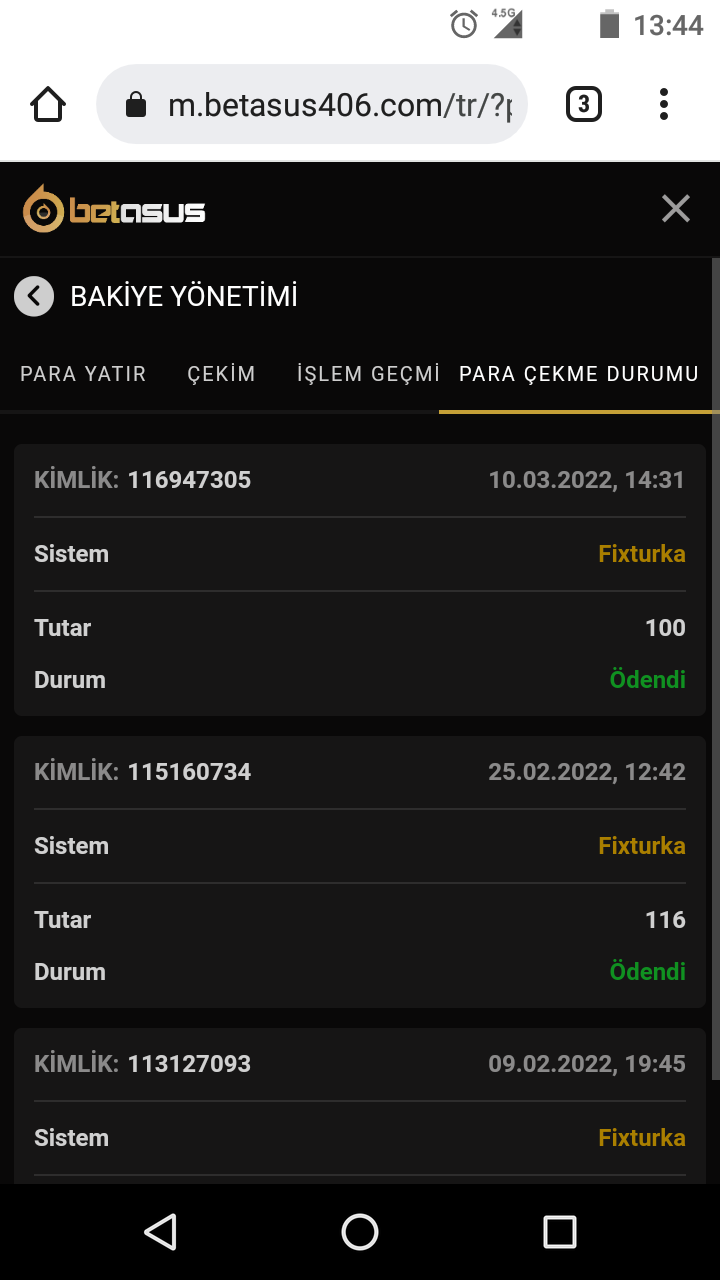This screenshot has height=1280, width=720.
Task: Open the recent apps view
Action: coord(560,1232)
